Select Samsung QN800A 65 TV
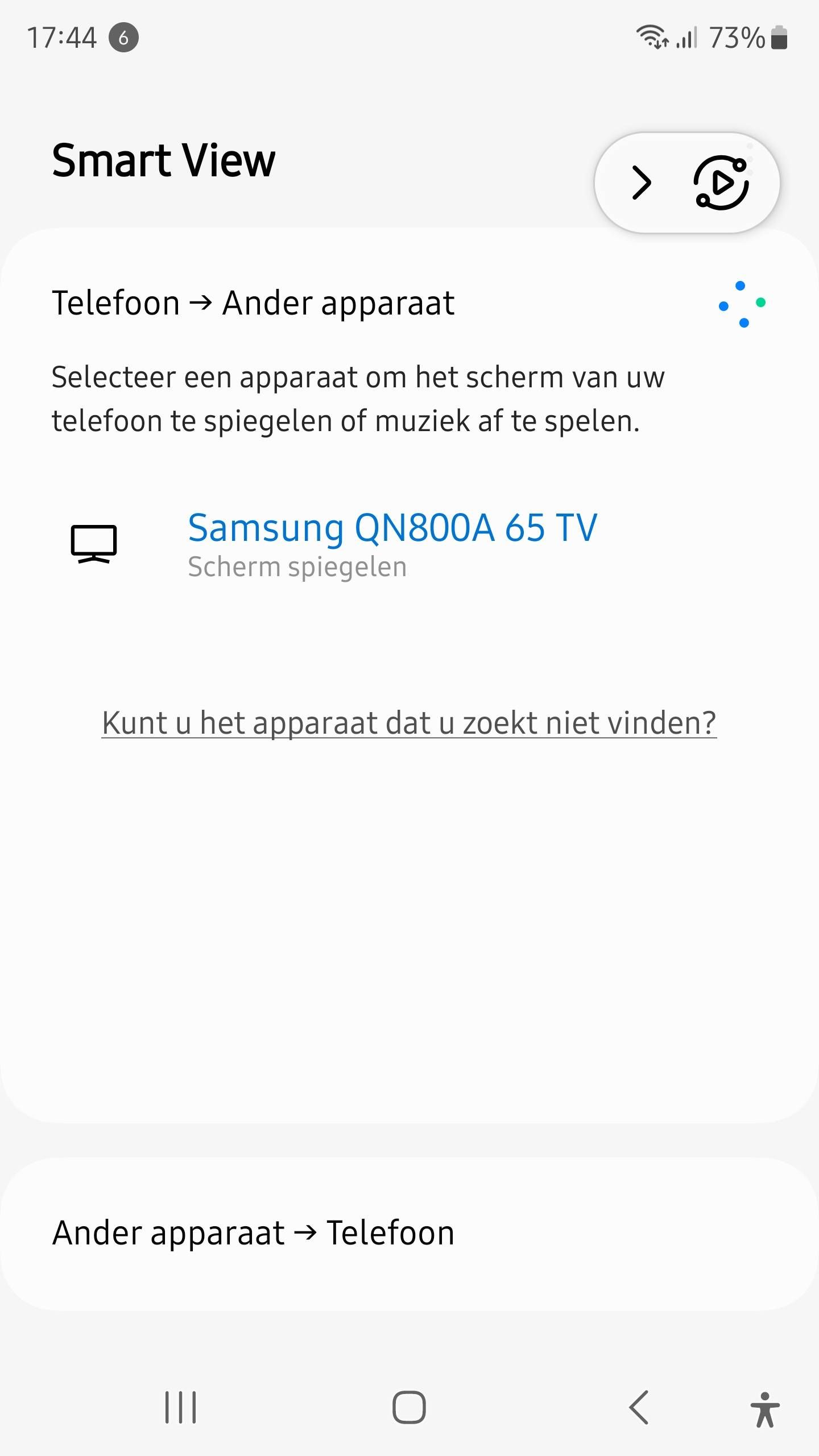Screen dimensions: 819x1456 [394, 528]
